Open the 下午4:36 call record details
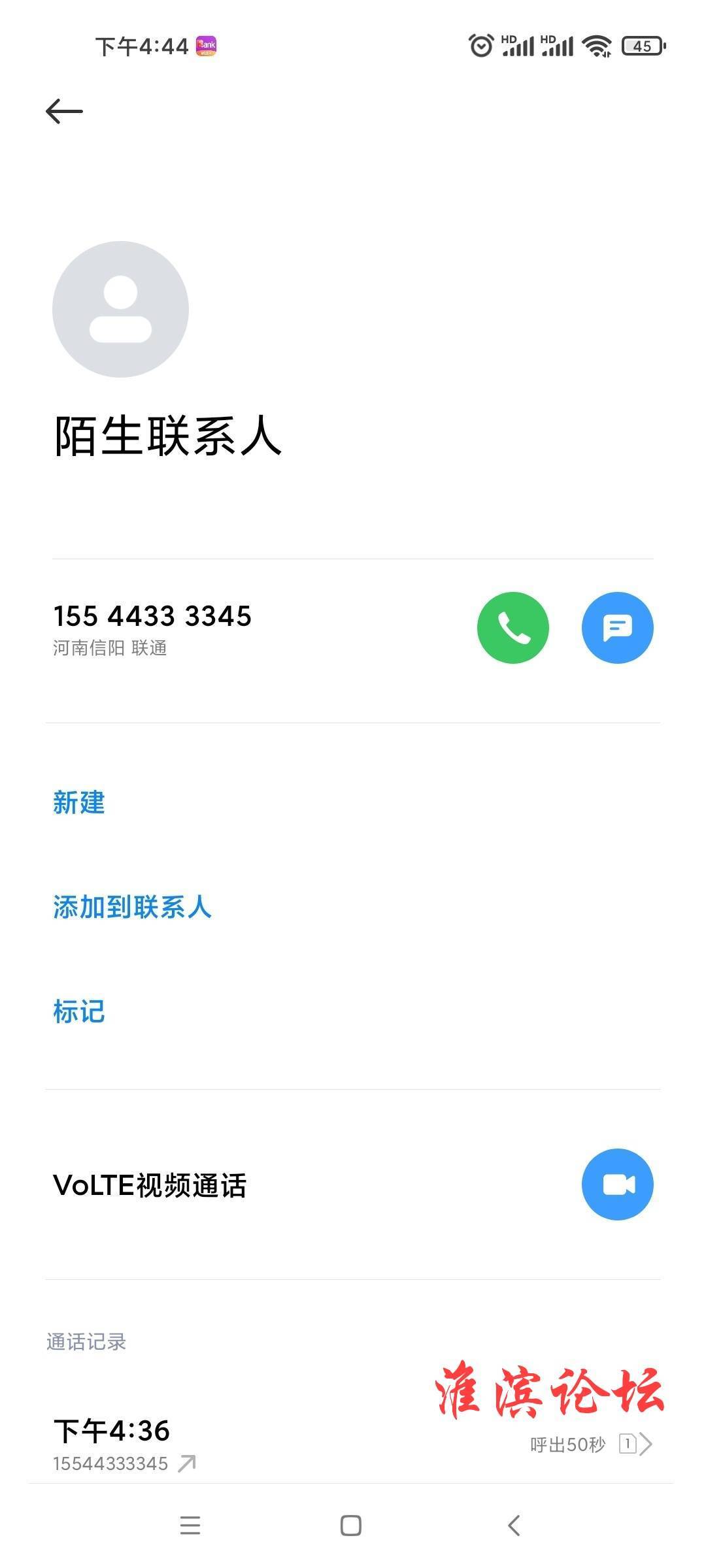This screenshot has width=706, height=1568. [x=353, y=1445]
